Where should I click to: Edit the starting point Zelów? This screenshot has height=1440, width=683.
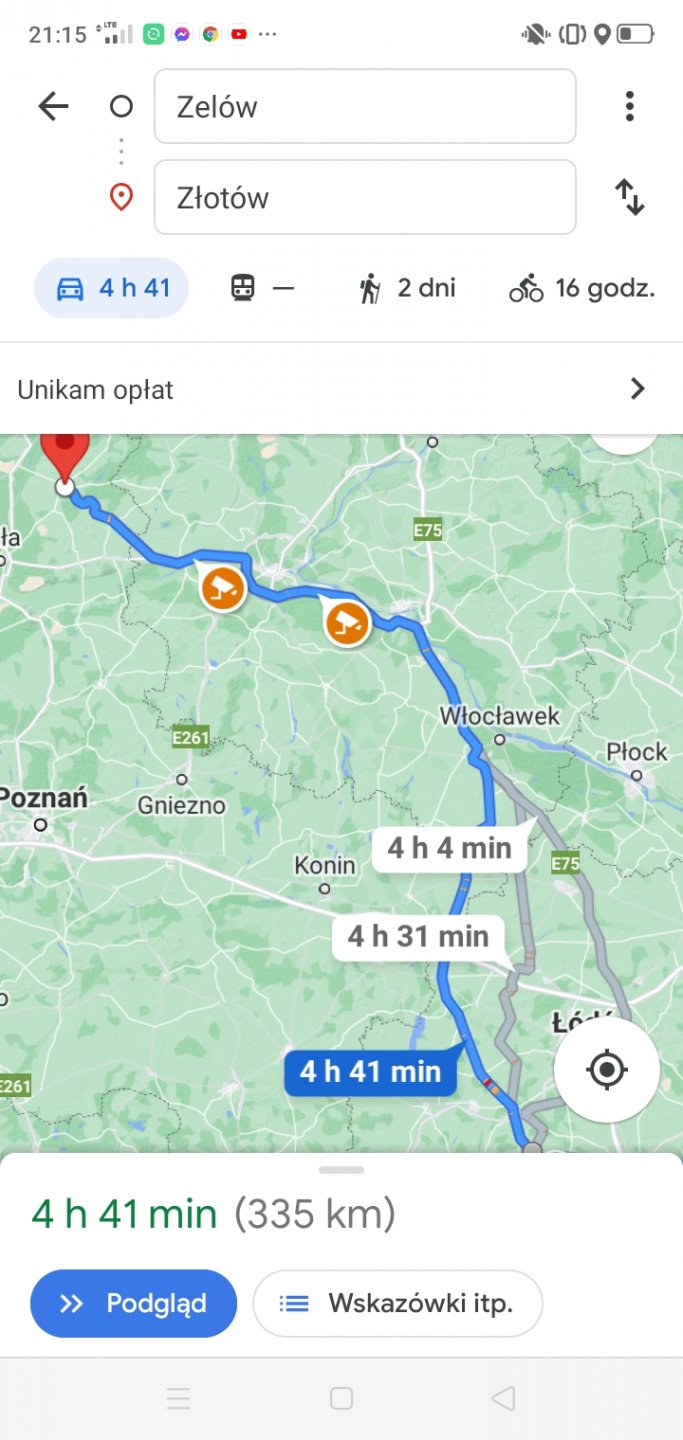coord(364,106)
